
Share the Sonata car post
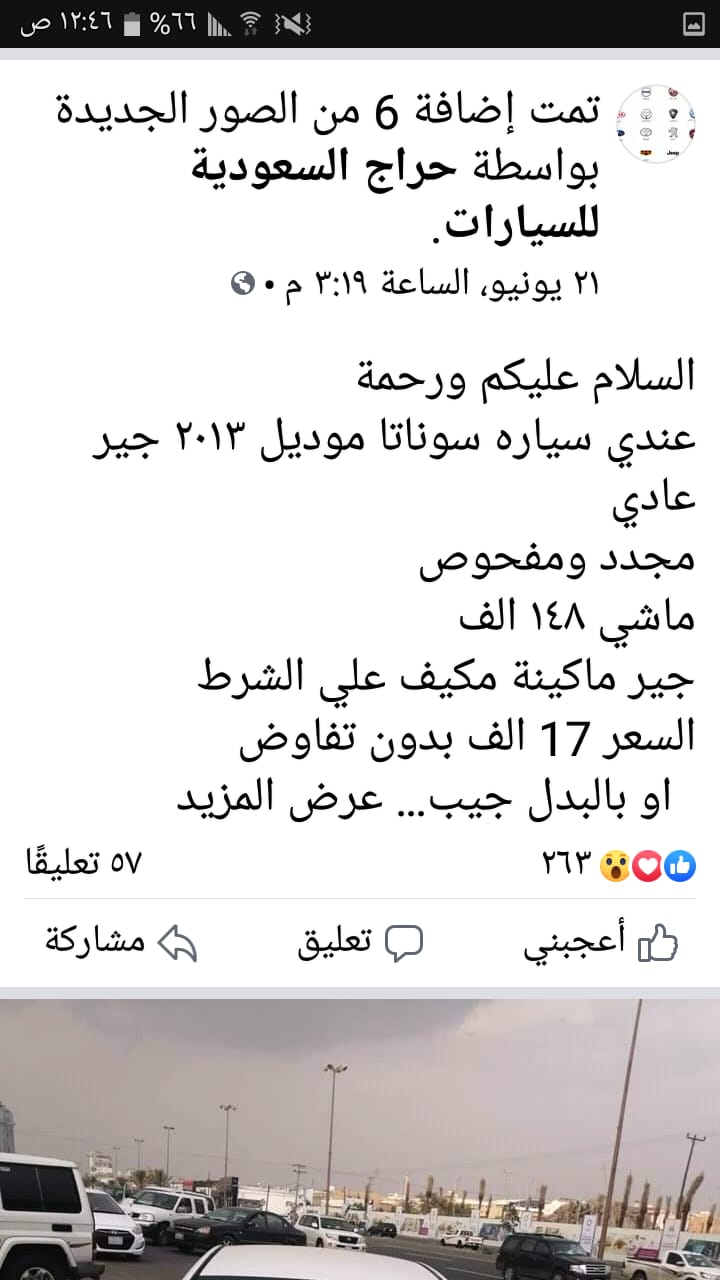pyautogui.click(x=121, y=942)
